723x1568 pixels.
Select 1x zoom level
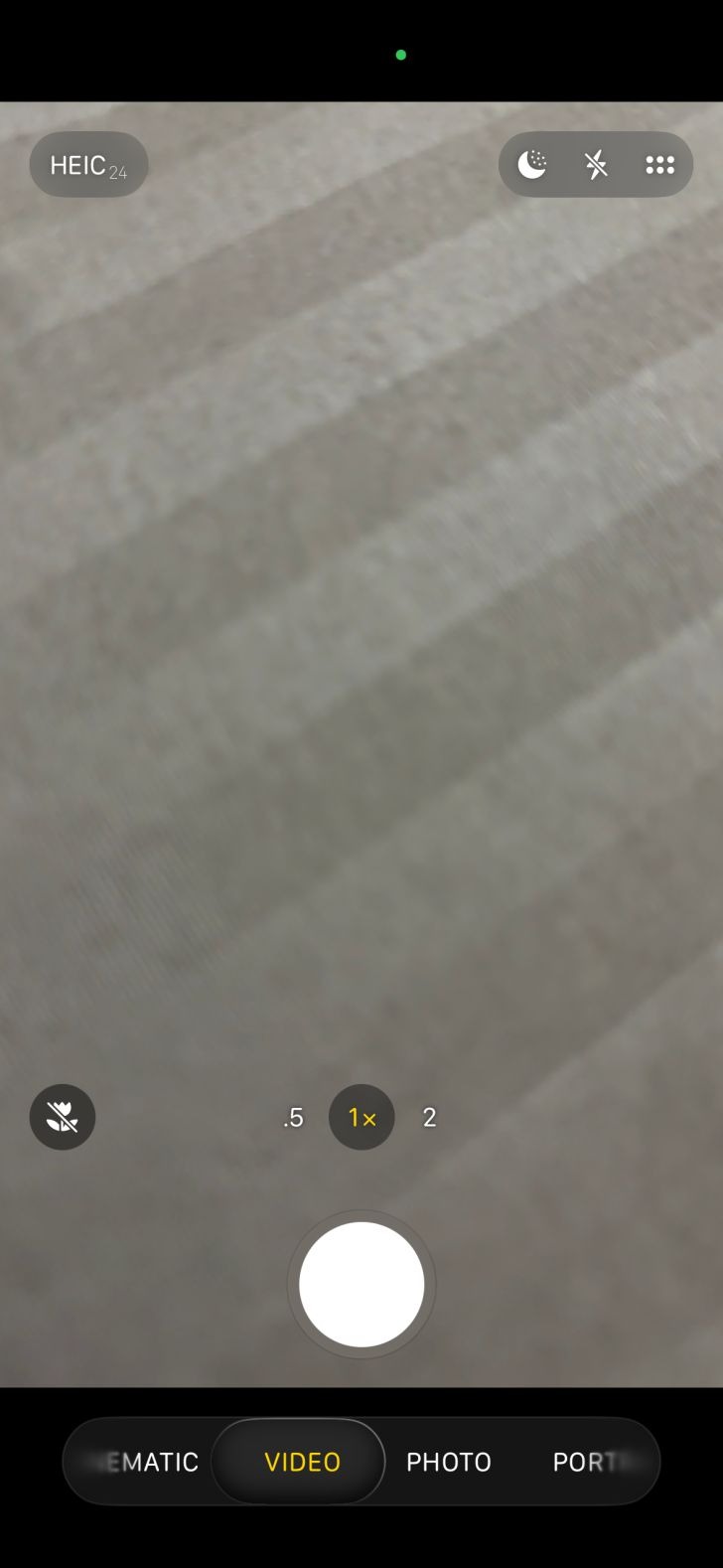tap(361, 1118)
